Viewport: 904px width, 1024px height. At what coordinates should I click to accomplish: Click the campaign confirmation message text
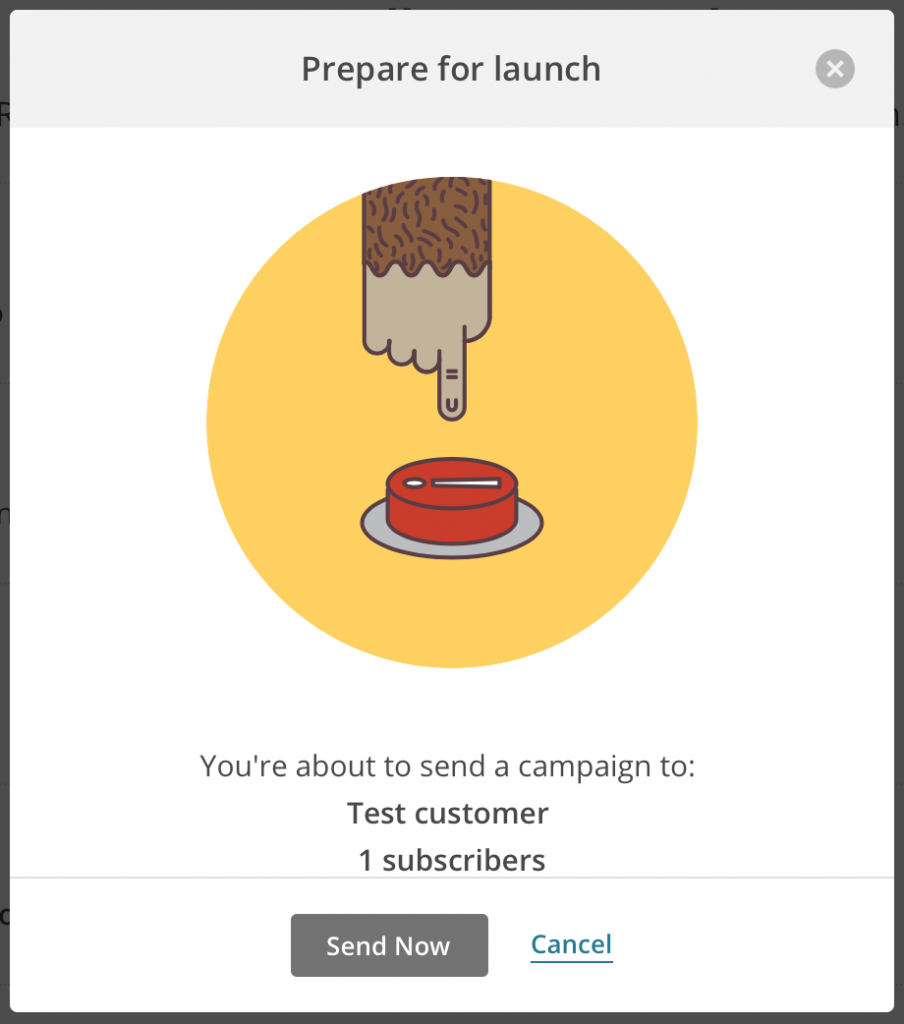[x=447, y=766]
